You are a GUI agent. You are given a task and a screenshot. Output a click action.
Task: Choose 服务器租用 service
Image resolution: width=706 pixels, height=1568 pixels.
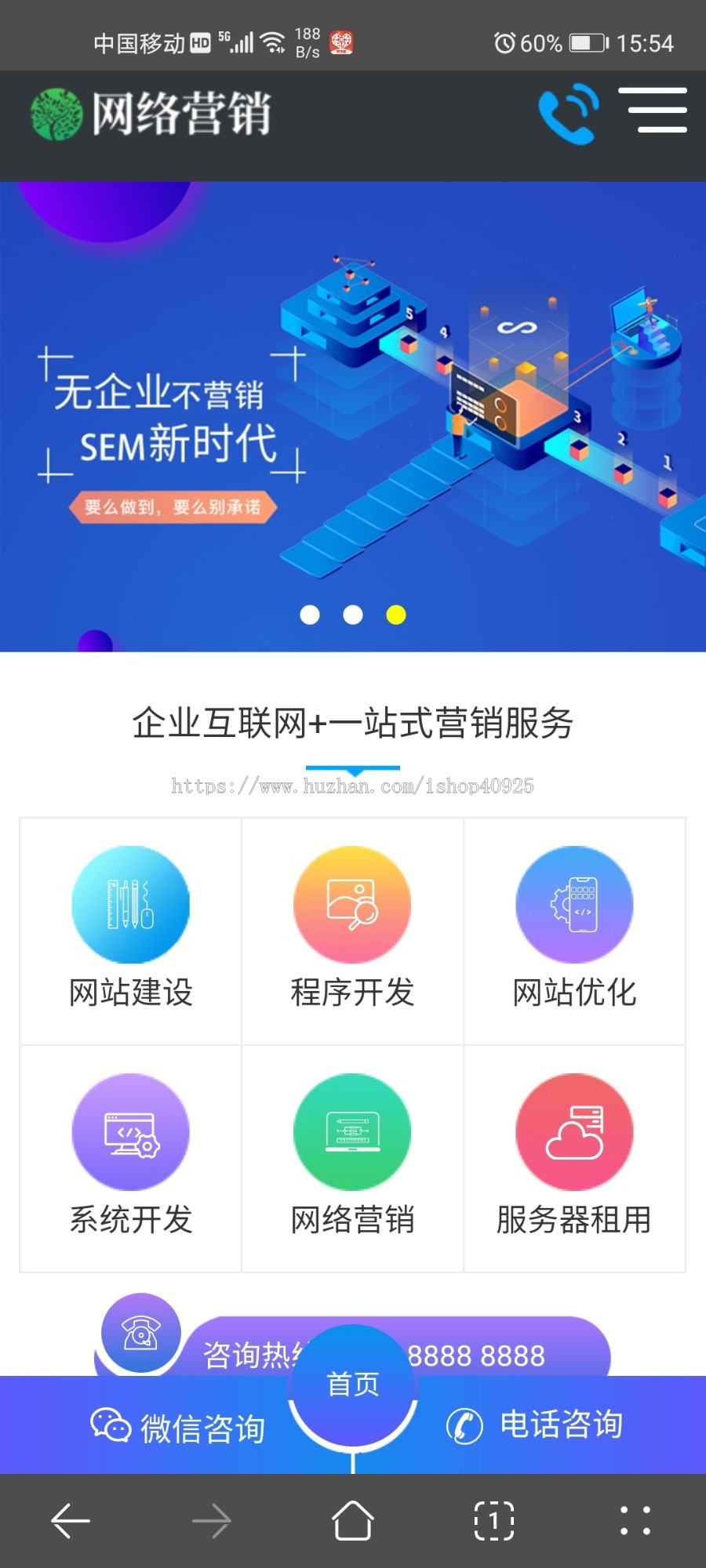[574, 1158]
